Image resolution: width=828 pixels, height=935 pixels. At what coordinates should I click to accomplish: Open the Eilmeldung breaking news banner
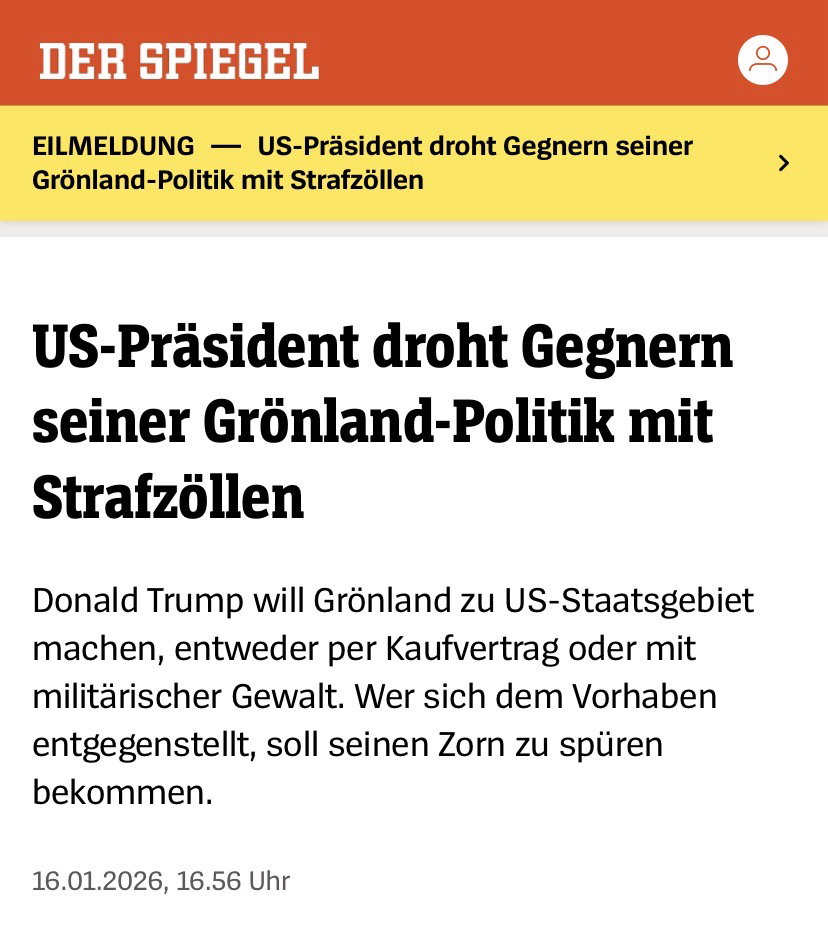pos(412,163)
